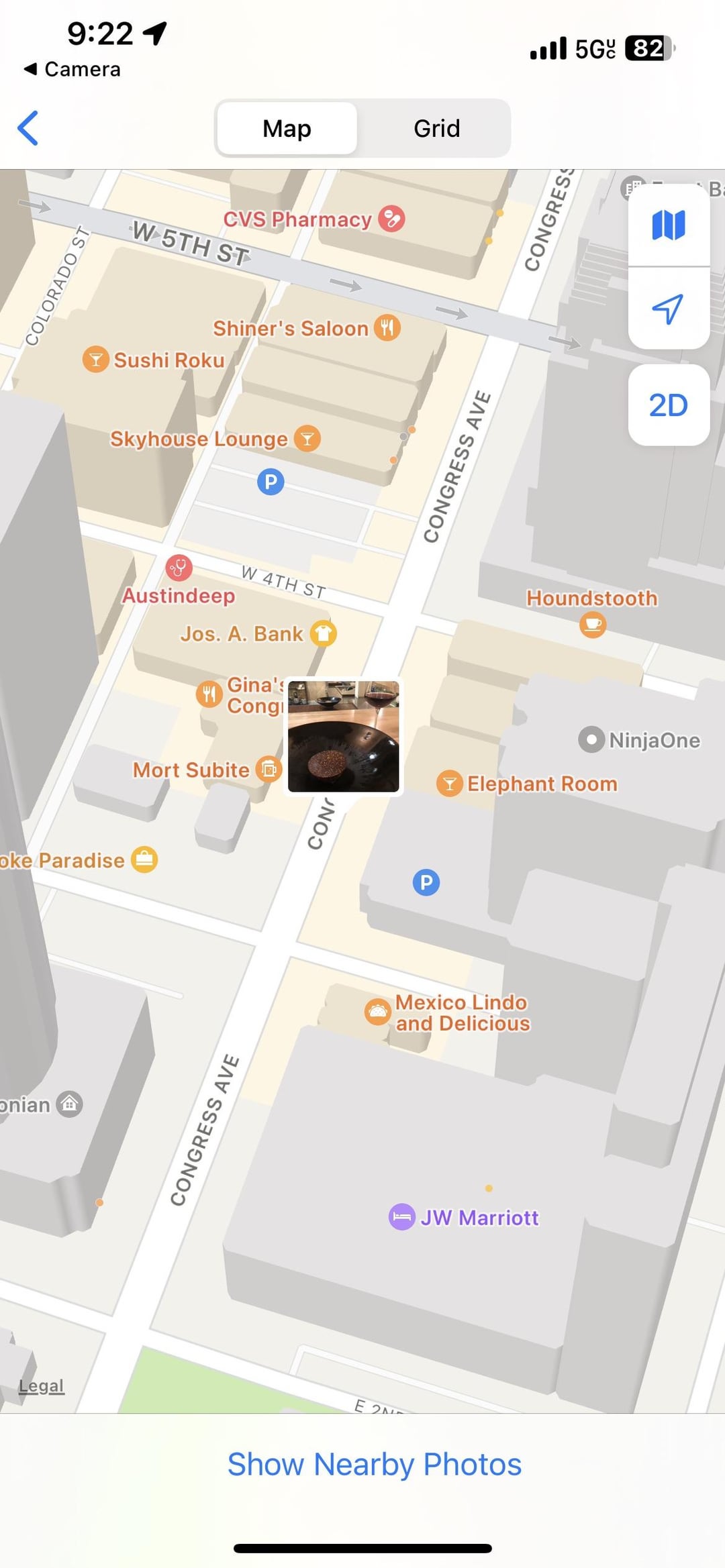Select Elephant Room place marker
The image size is (725, 1568).
[450, 783]
